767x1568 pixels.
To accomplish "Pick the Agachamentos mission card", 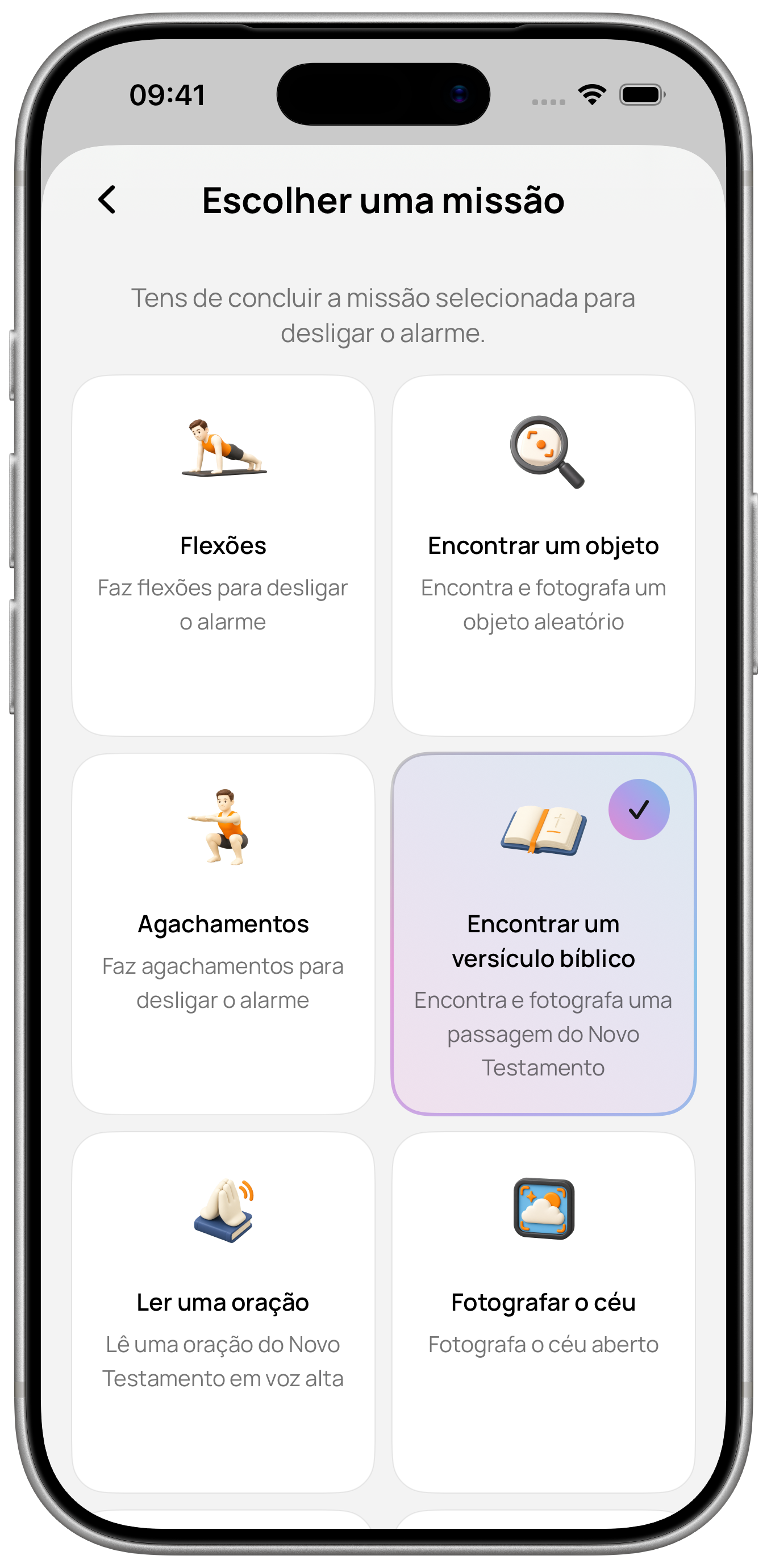I will [223, 934].
